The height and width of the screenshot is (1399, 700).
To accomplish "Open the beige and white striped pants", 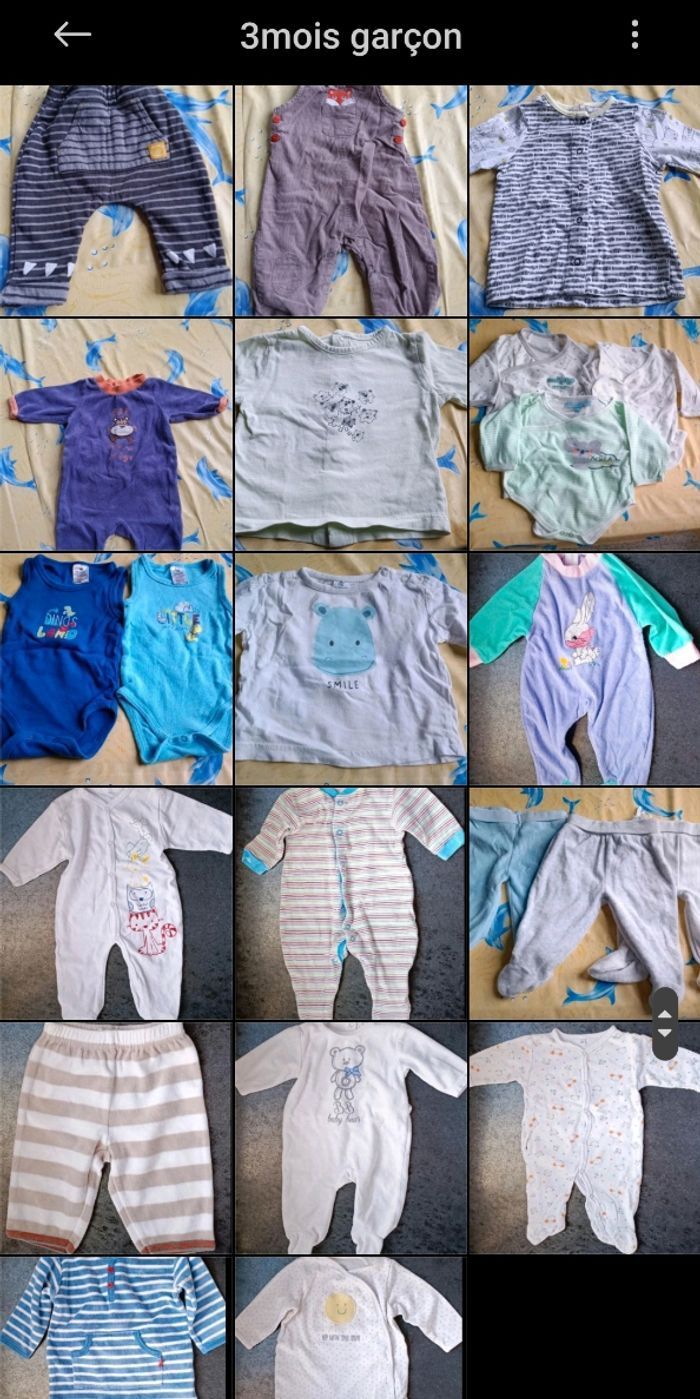I will click(116, 1137).
